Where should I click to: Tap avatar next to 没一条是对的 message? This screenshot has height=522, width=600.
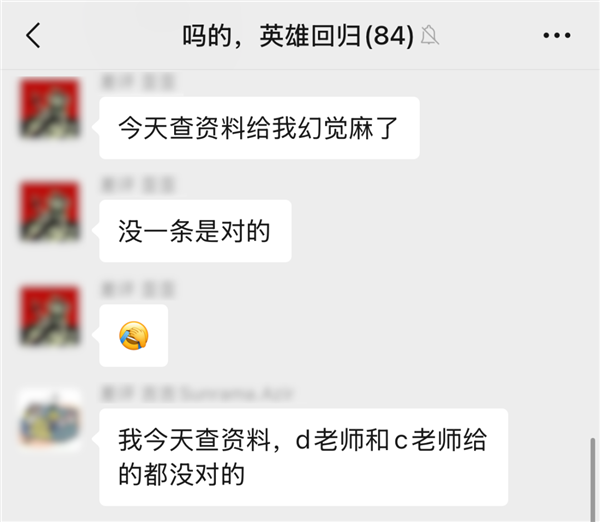pos(50,211)
